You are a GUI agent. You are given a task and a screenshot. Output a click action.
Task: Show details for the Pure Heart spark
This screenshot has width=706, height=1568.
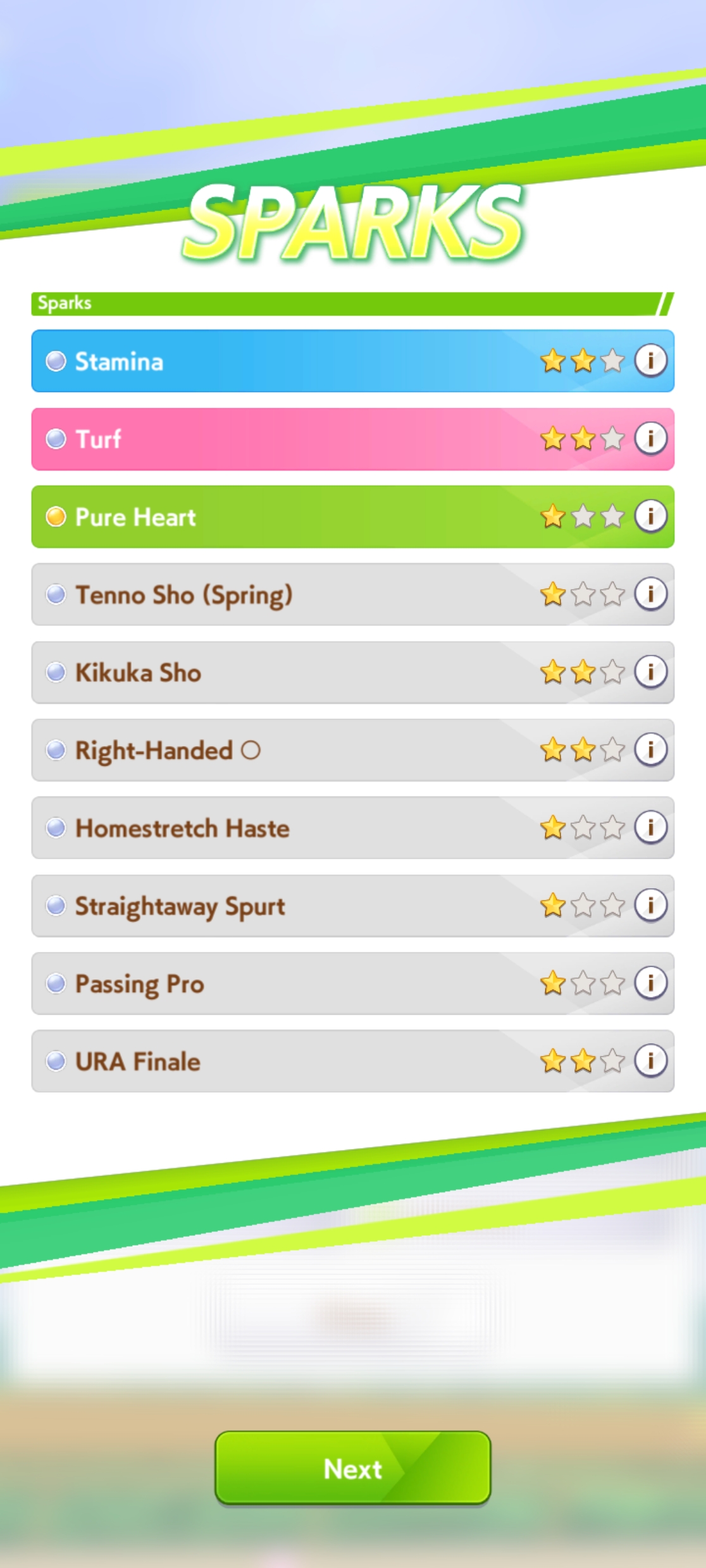pos(651,516)
